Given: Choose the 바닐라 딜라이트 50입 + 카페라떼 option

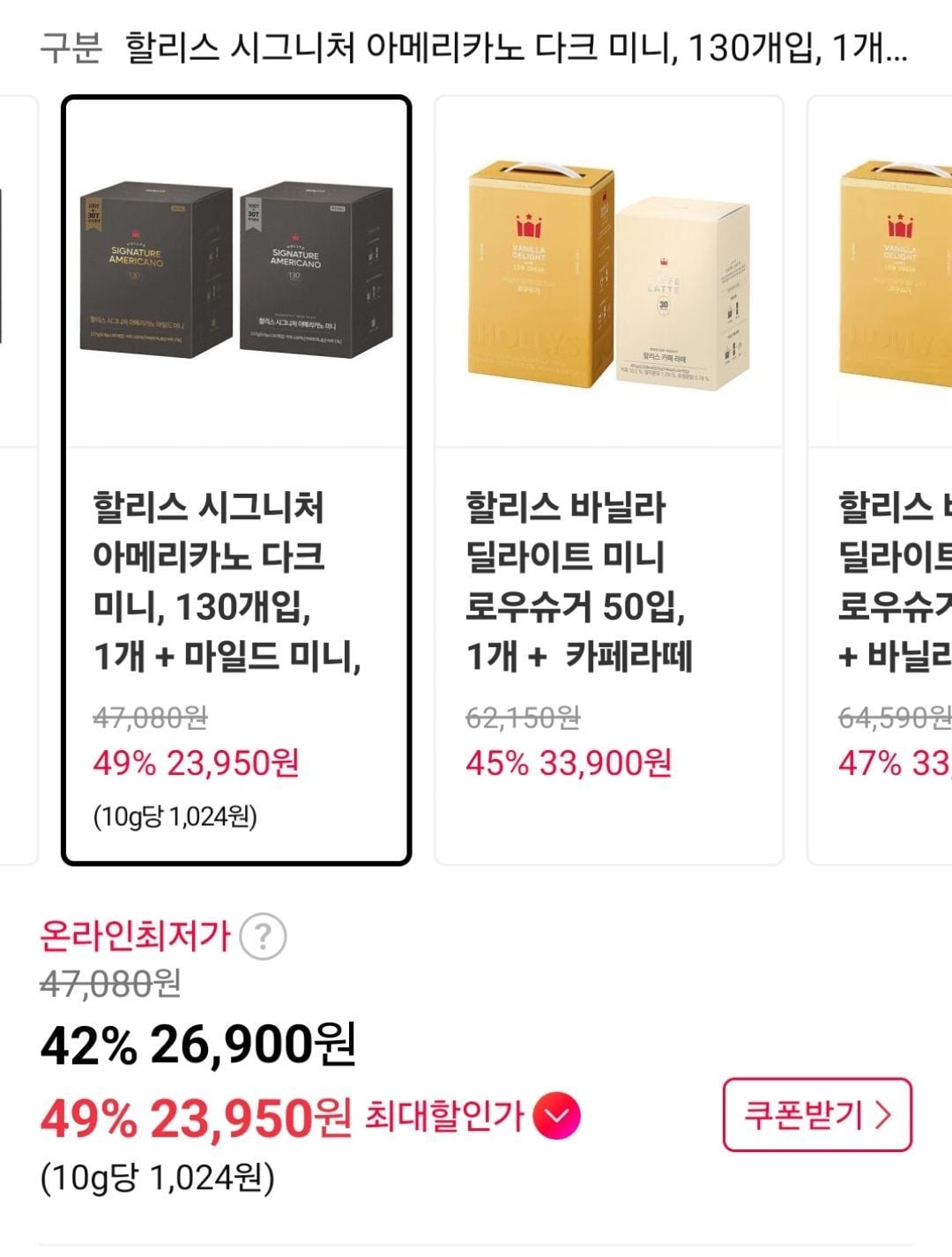Looking at the screenshot, I should tap(609, 480).
